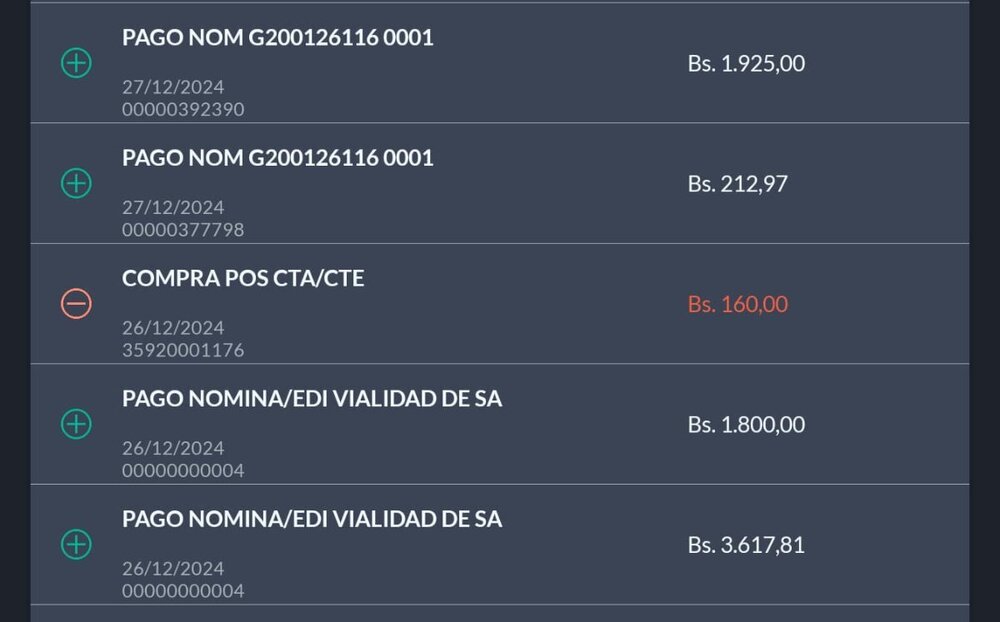This screenshot has height=622, width=1000.
Task: Open the PAGO NOMINA entry for Bs. 1.800,00
Action: tap(500, 424)
